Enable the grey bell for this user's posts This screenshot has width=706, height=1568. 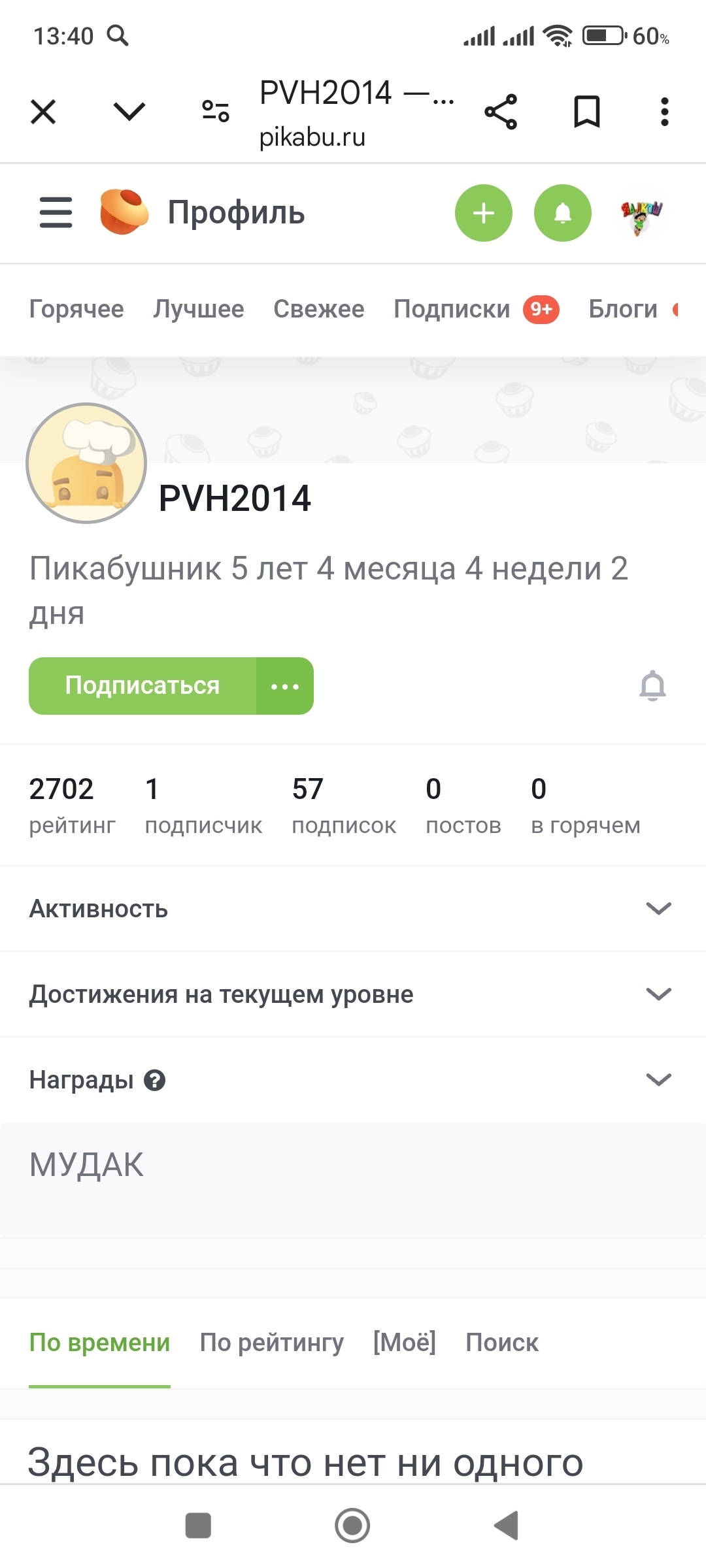[652, 686]
